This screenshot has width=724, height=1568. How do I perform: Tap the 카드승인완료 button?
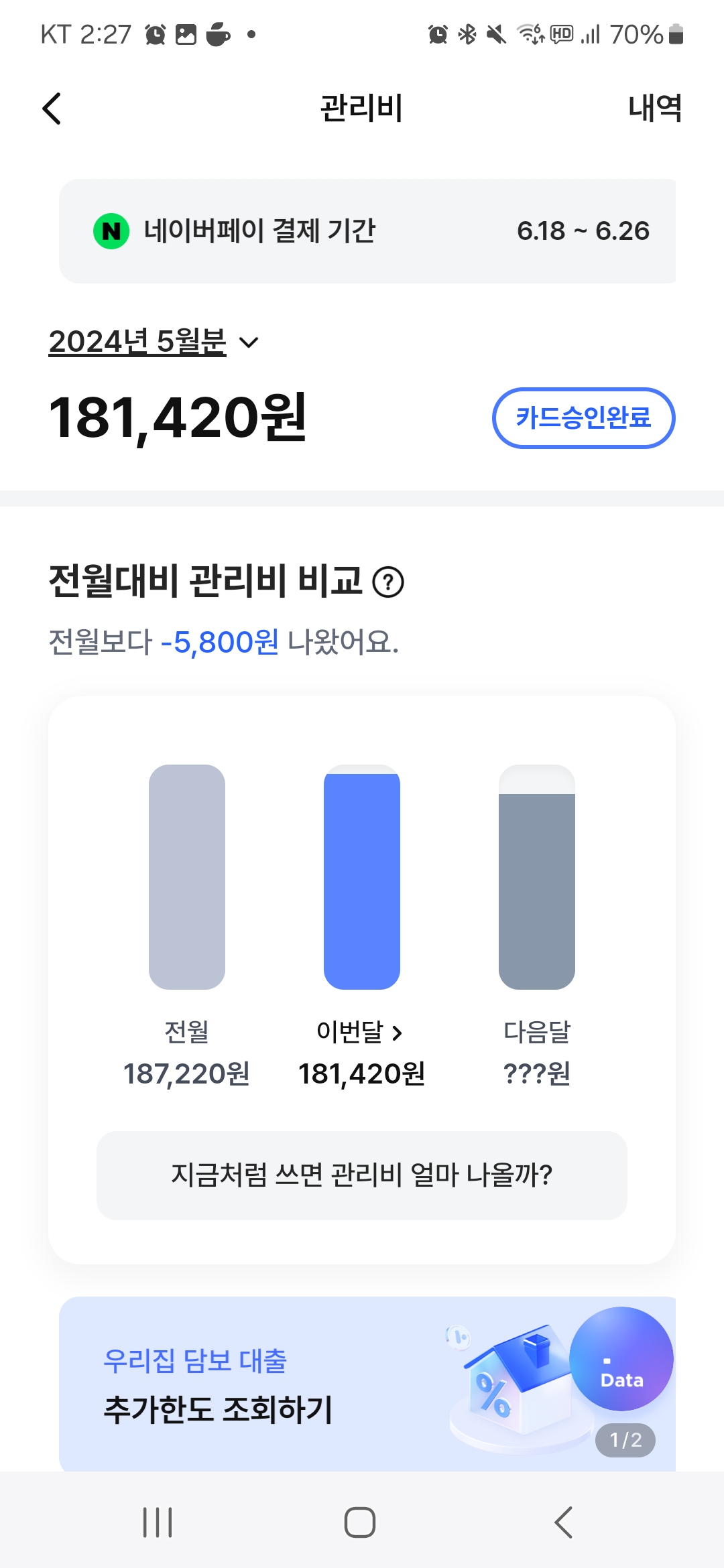click(x=583, y=418)
